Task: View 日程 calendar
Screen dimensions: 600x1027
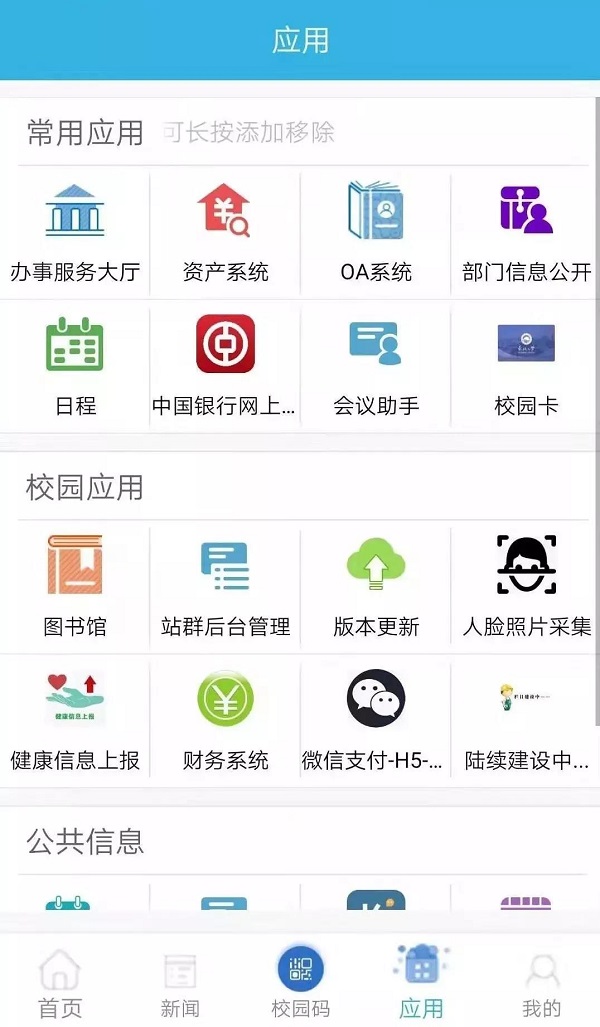Action: tap(75, 366)
